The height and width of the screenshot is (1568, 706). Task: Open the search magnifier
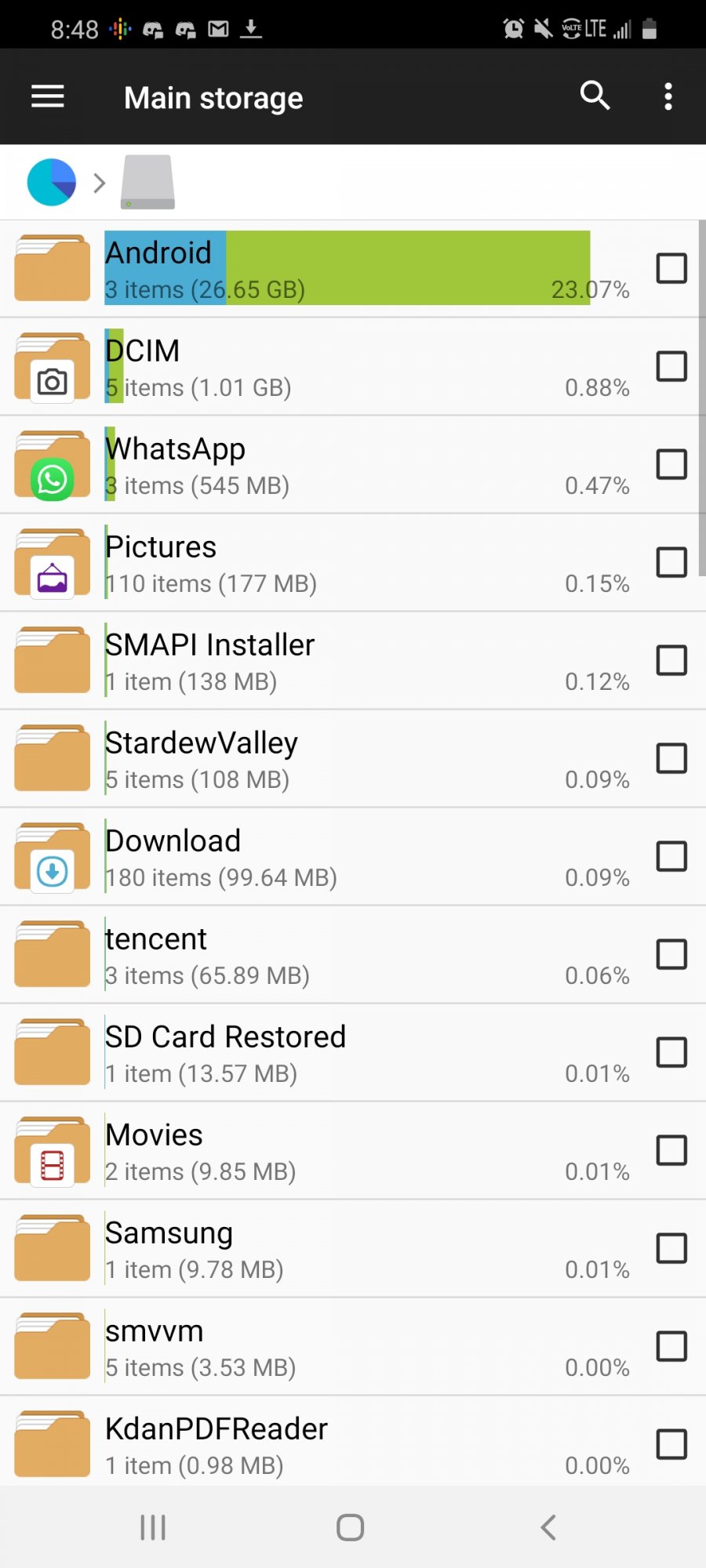tap(595, 96)
